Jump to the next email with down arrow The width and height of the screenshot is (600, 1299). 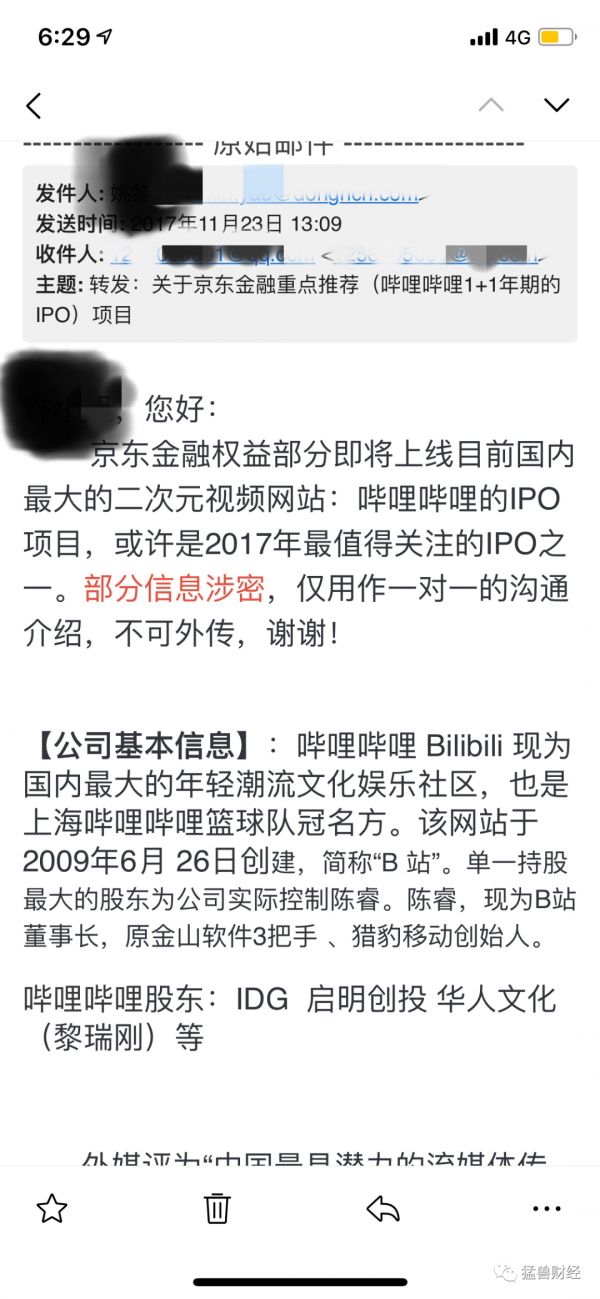coord(556,105)
